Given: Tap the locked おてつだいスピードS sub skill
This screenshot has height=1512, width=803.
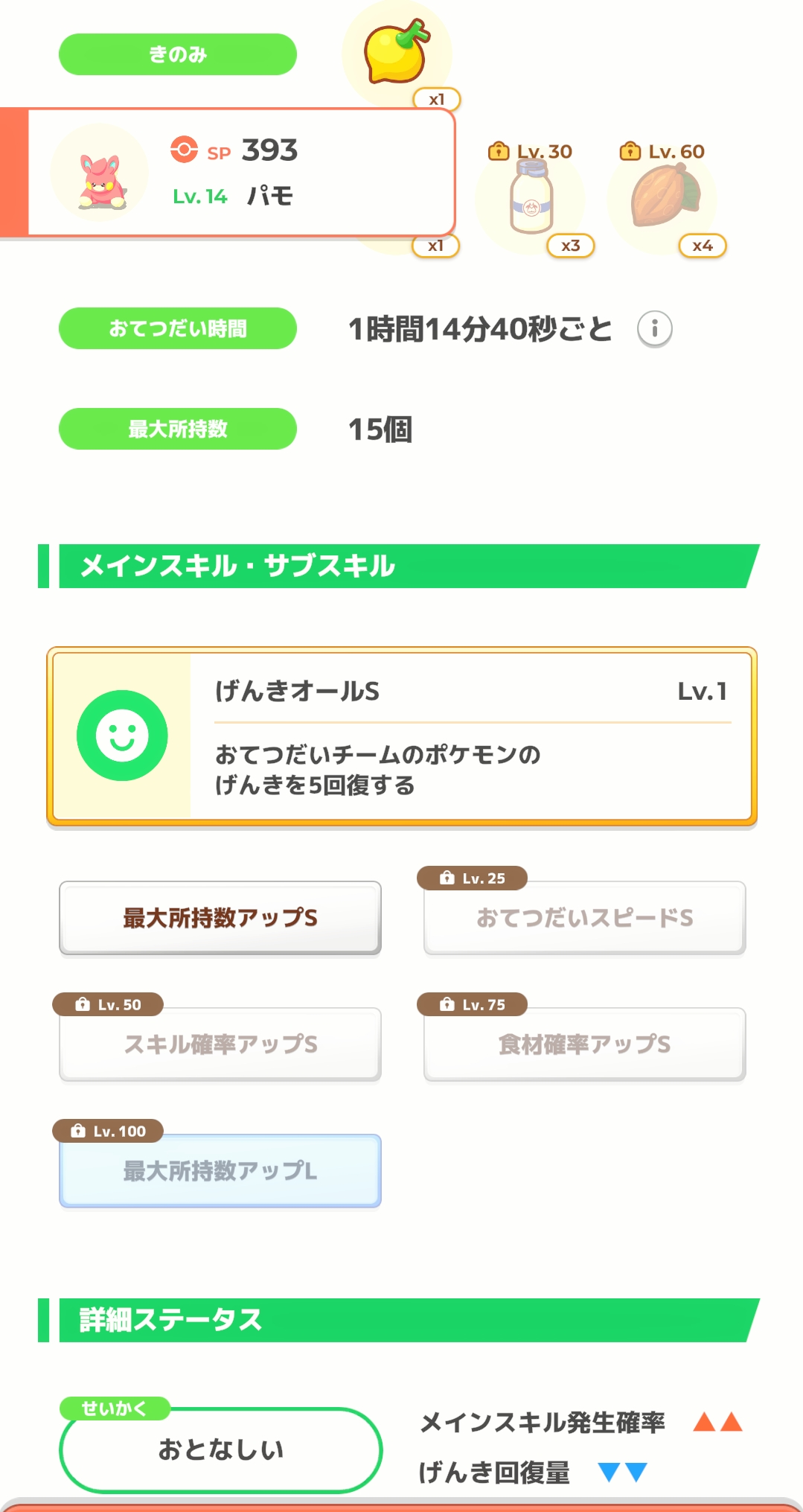Looking at the screenshot, I should click(x=585, y=918).
